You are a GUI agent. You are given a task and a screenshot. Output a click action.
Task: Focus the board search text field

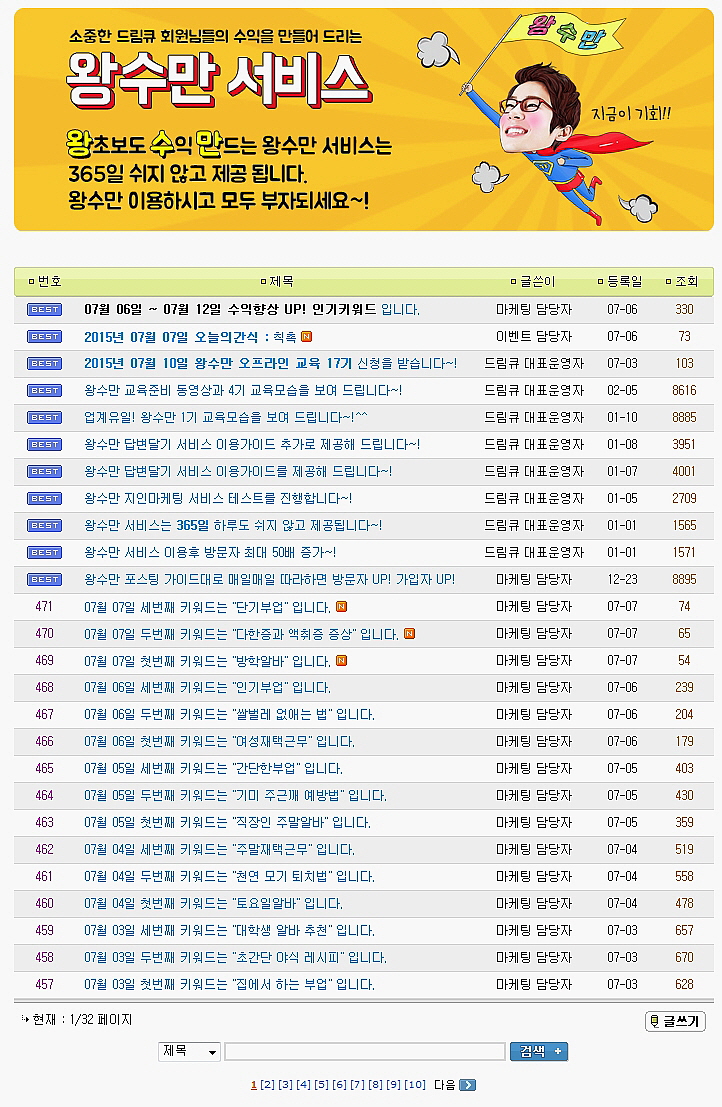point(364,1052)
